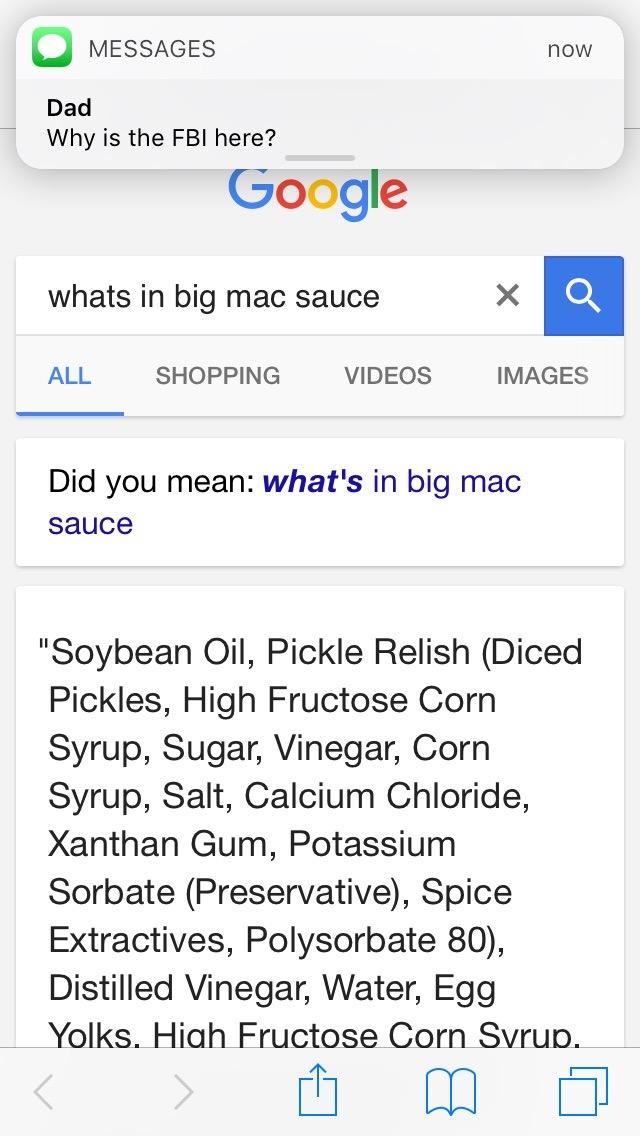Switch to the Images tab

tap(542, 376)
